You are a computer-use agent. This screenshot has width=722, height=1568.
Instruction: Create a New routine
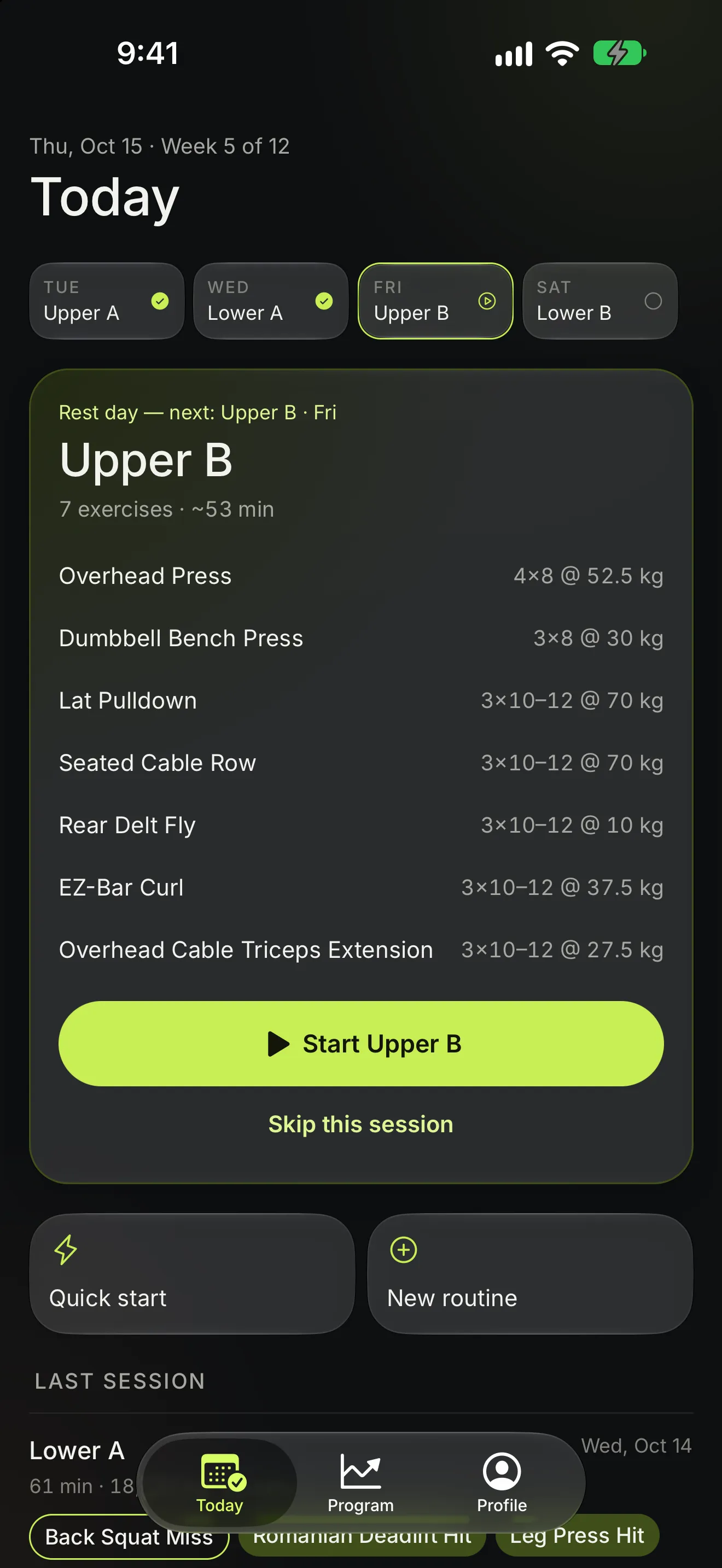530,1273
